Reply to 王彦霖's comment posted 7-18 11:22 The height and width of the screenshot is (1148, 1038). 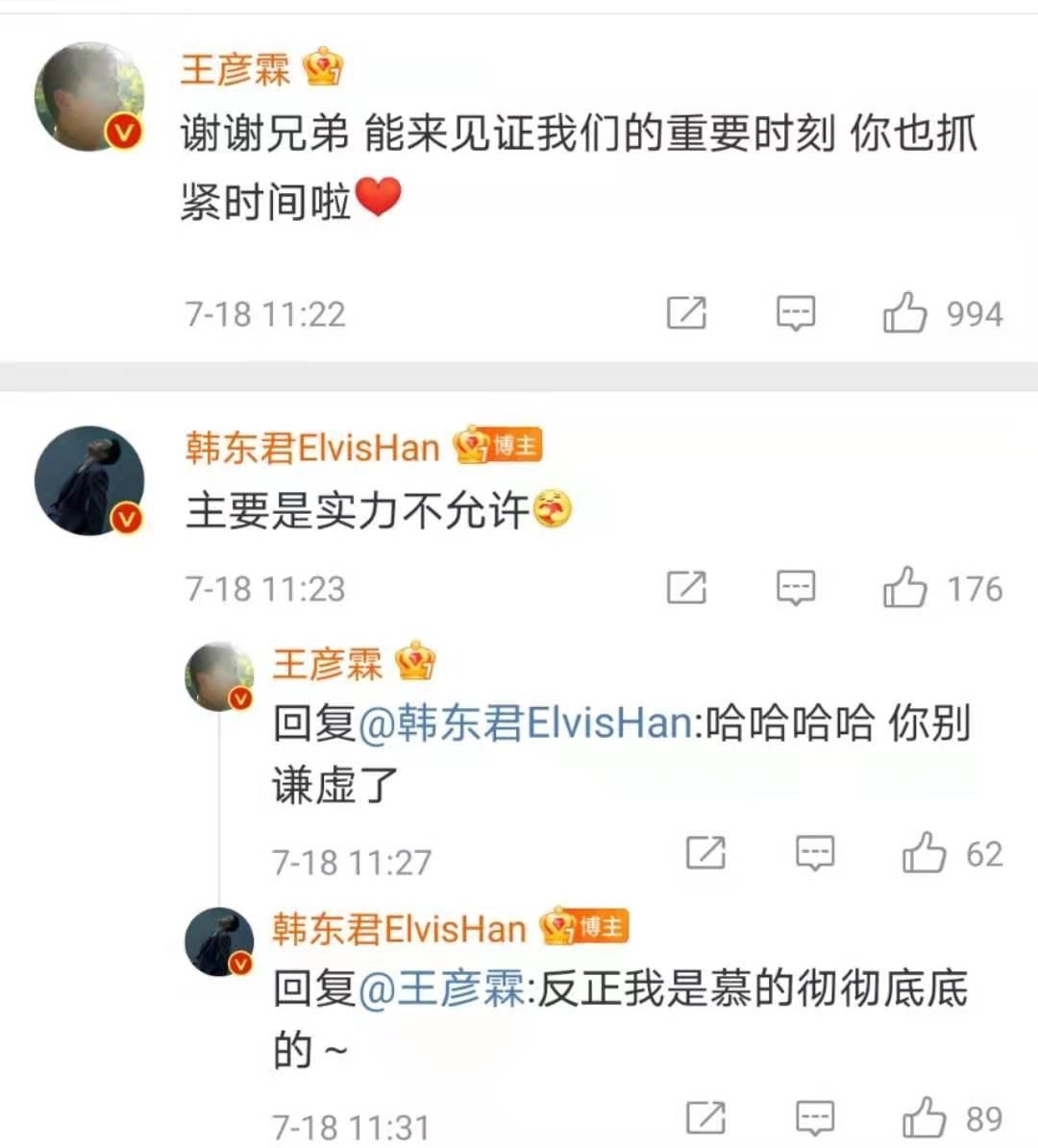point(796,313)
